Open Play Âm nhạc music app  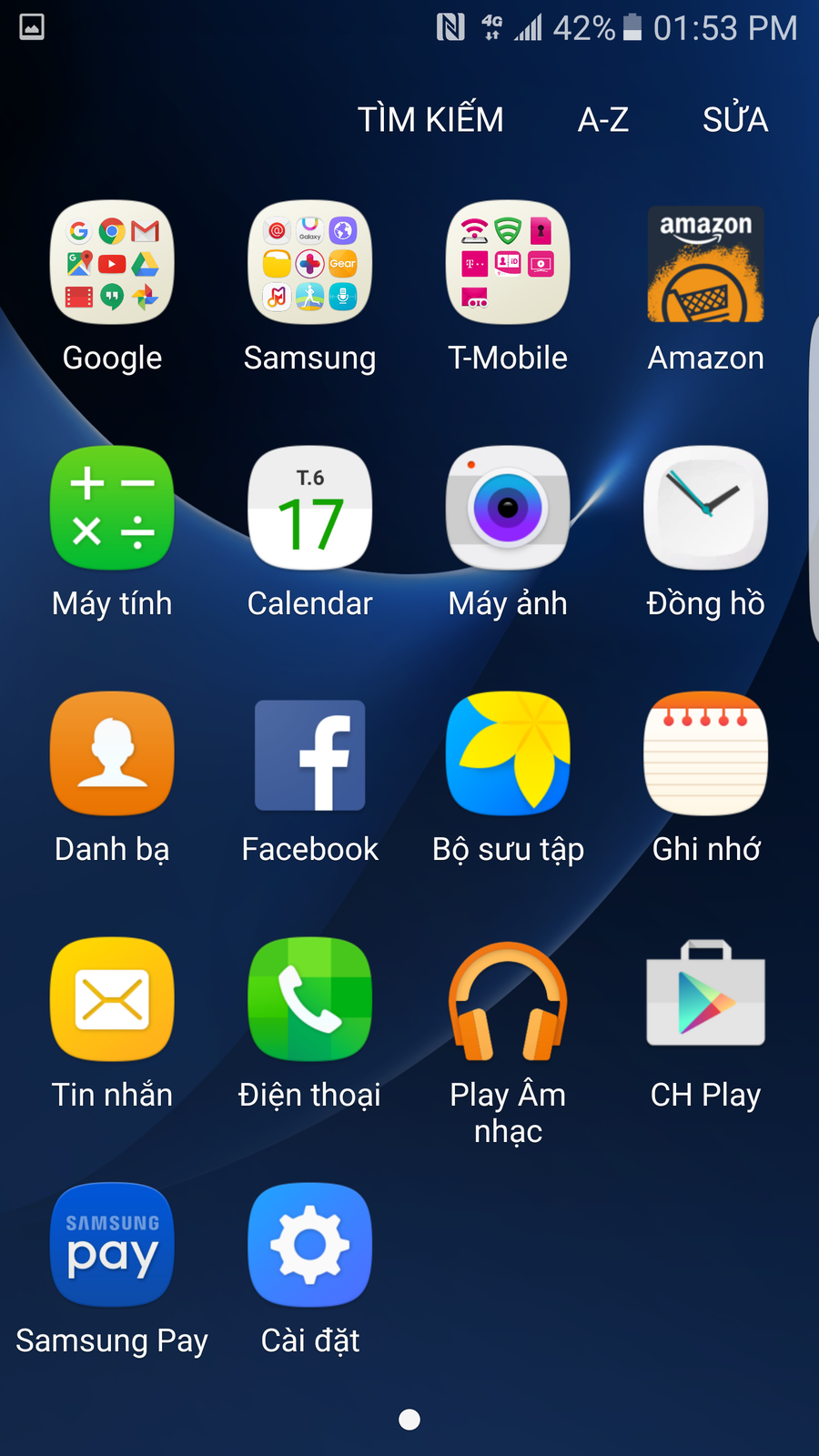(508, 1000)
